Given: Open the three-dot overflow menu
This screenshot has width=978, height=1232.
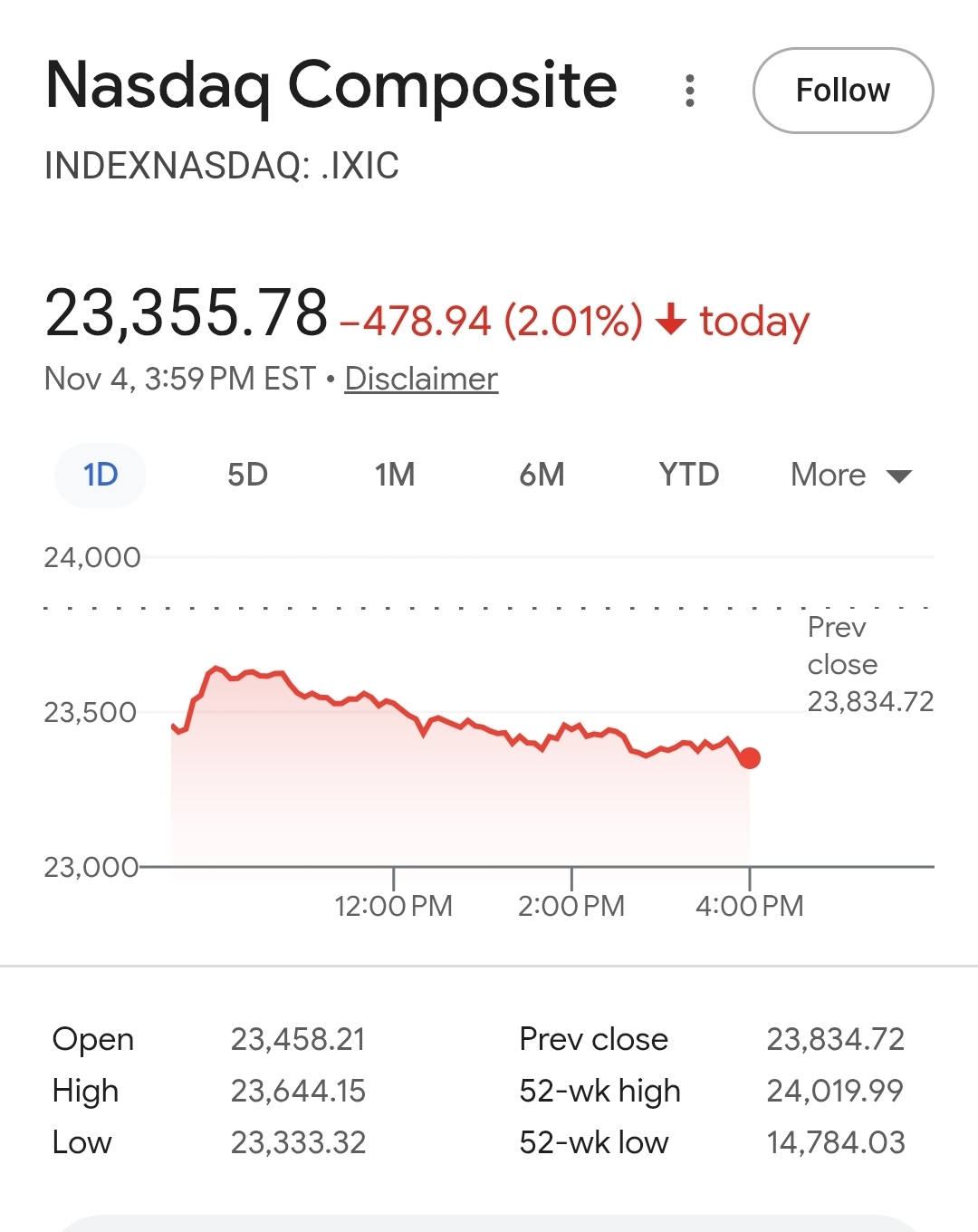Looking at the screenshot, I should click(690, 88).
